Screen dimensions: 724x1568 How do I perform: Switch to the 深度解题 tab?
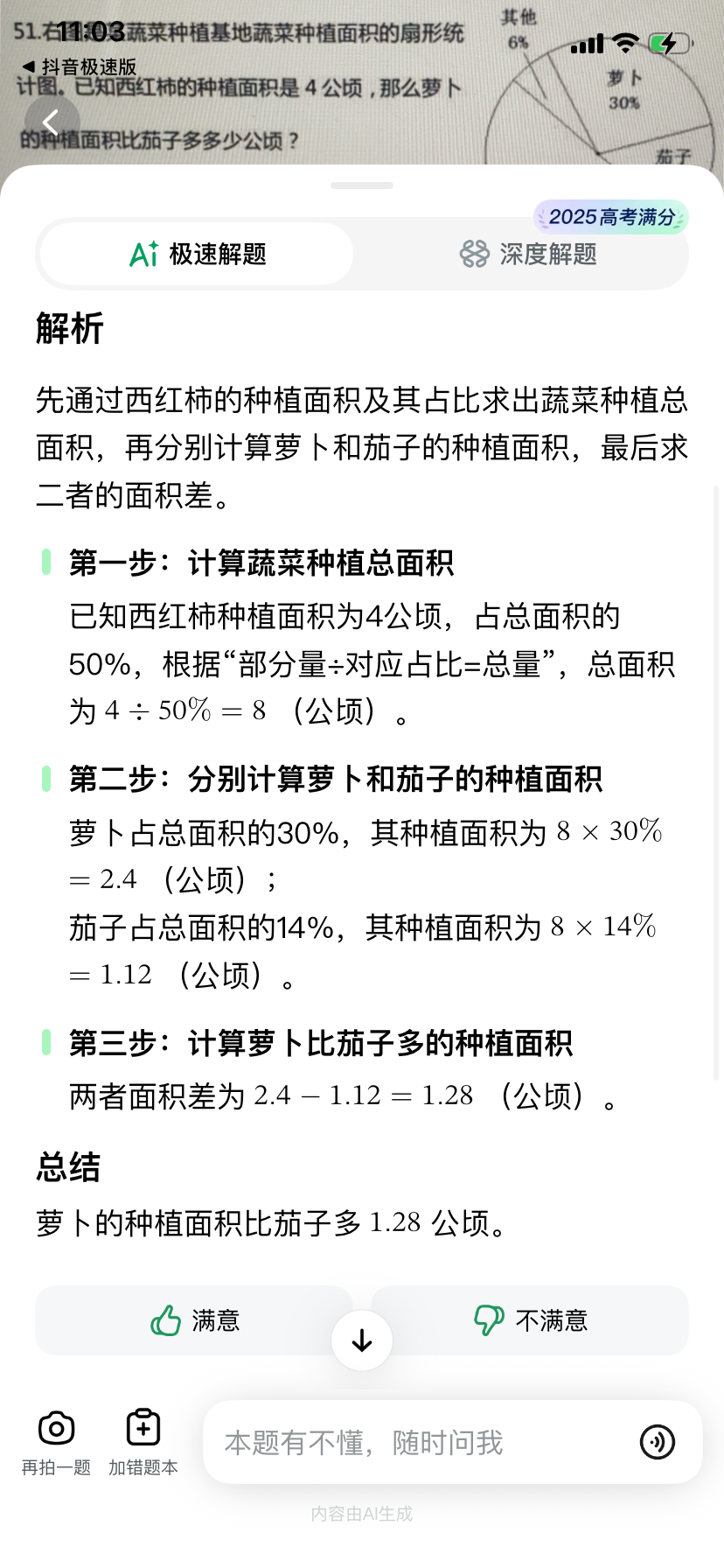pos(528,255)
